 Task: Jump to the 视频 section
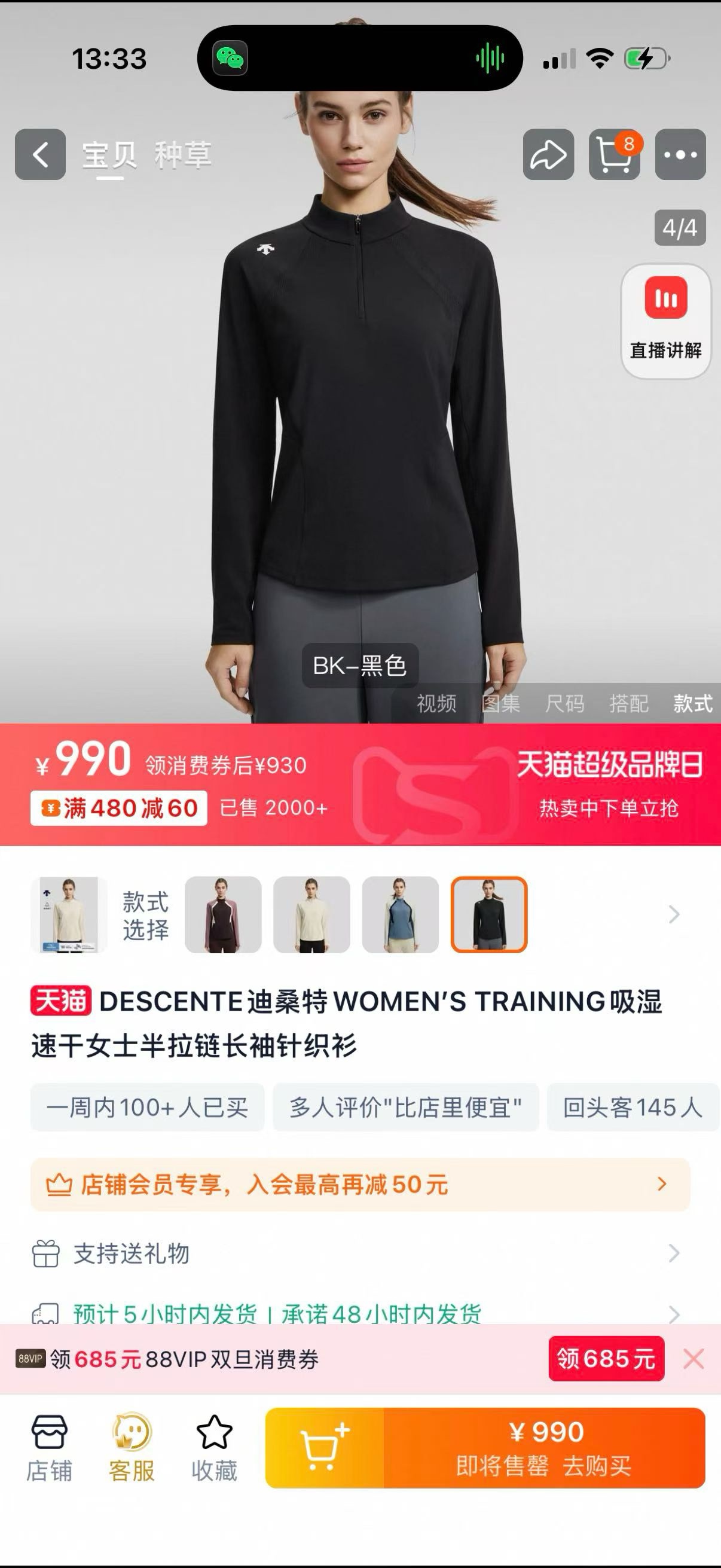click(x=436, y=704)
